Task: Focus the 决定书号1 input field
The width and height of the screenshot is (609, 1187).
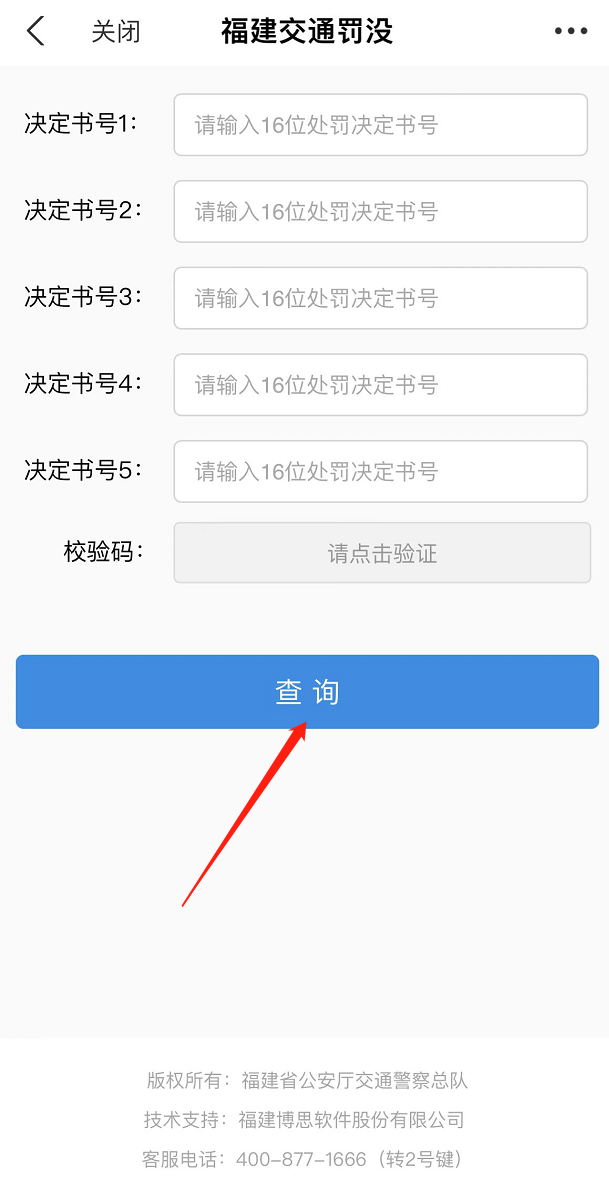Action: pyautogui.click(x=380, y=125)
